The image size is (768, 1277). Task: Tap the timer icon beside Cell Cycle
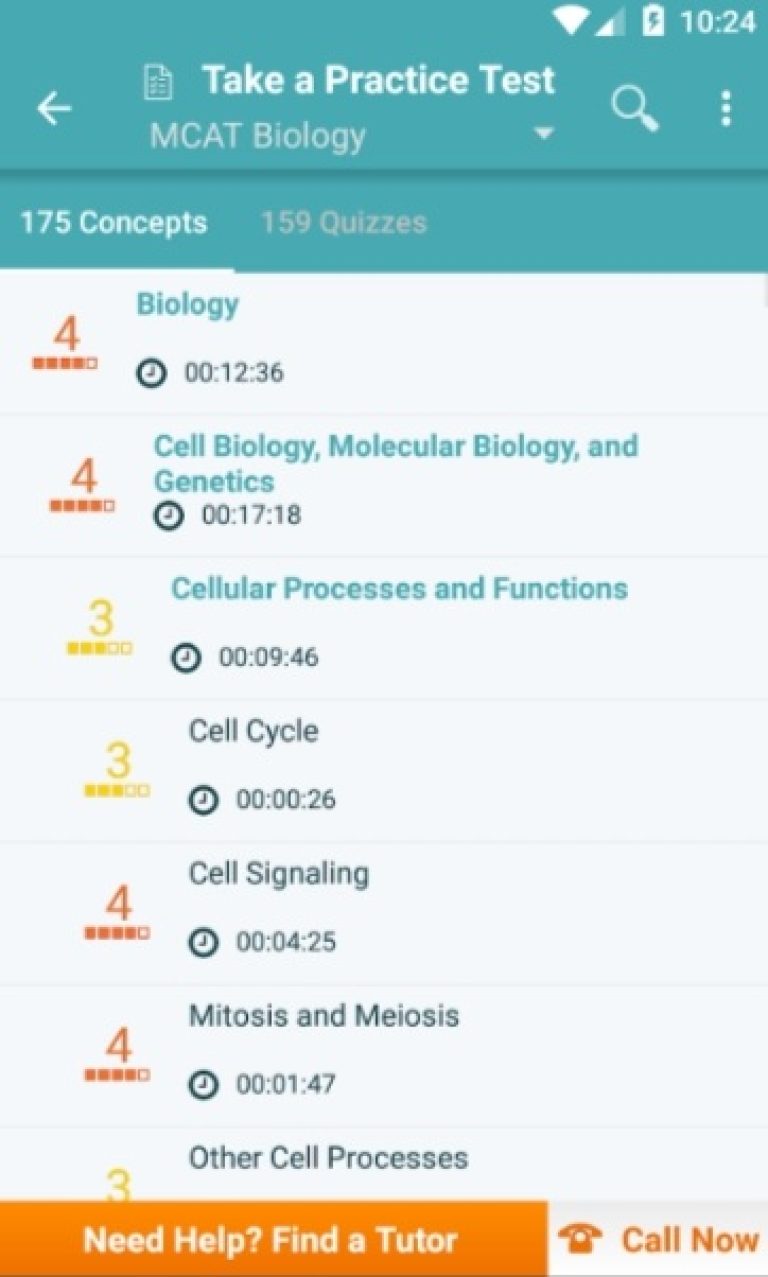tap(204, 799)
